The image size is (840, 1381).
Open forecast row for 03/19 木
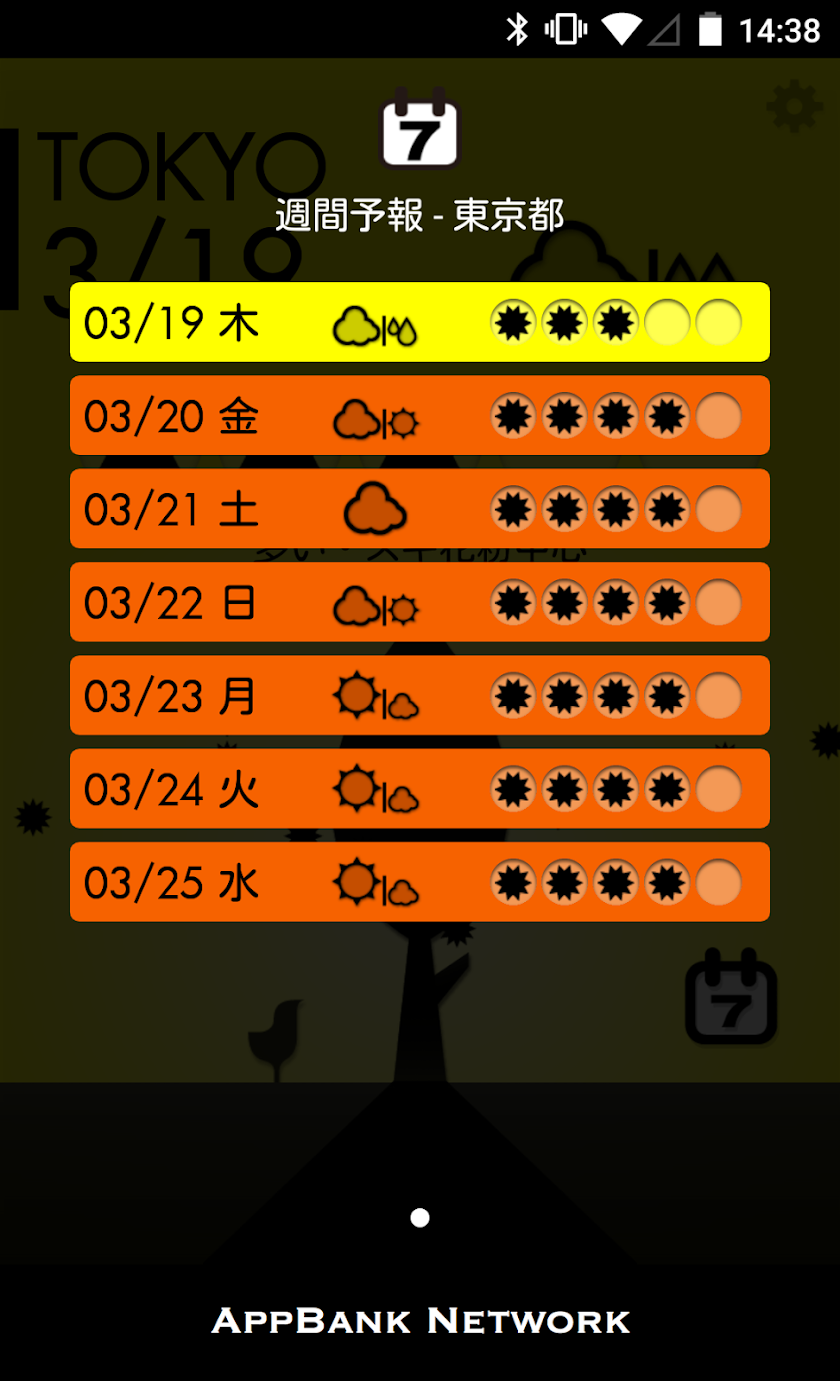tap(419, 323)
